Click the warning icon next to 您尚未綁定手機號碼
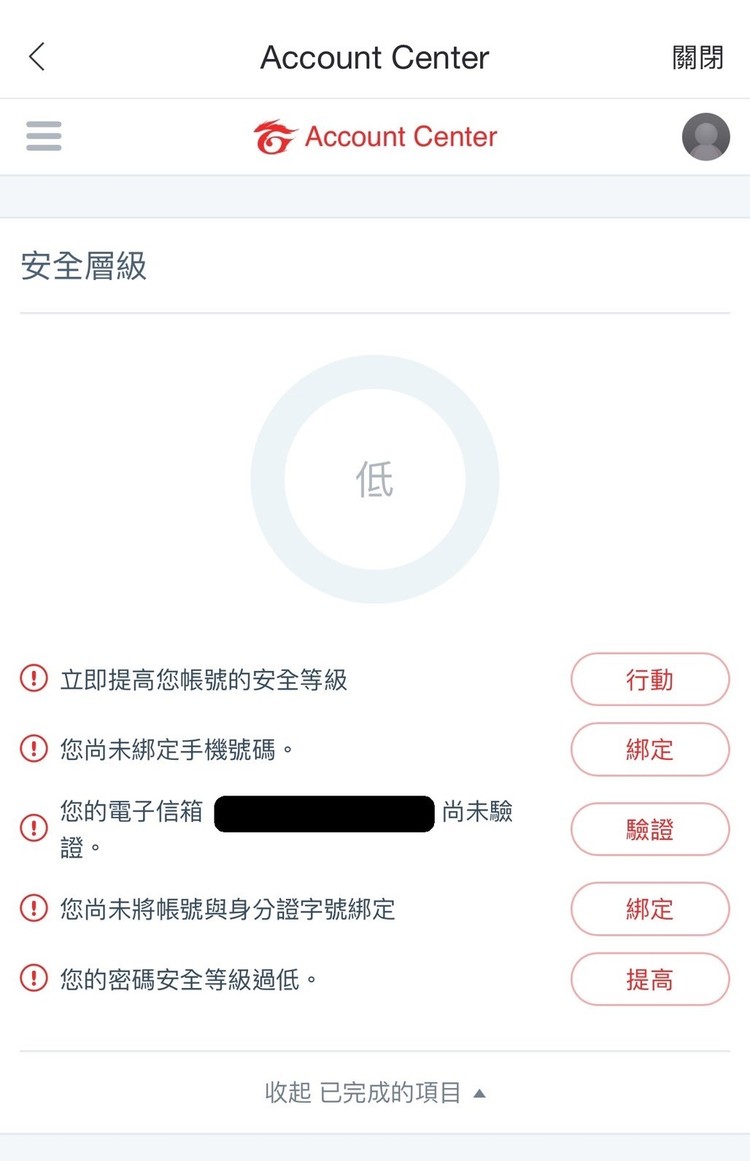 tap(33, 750)
